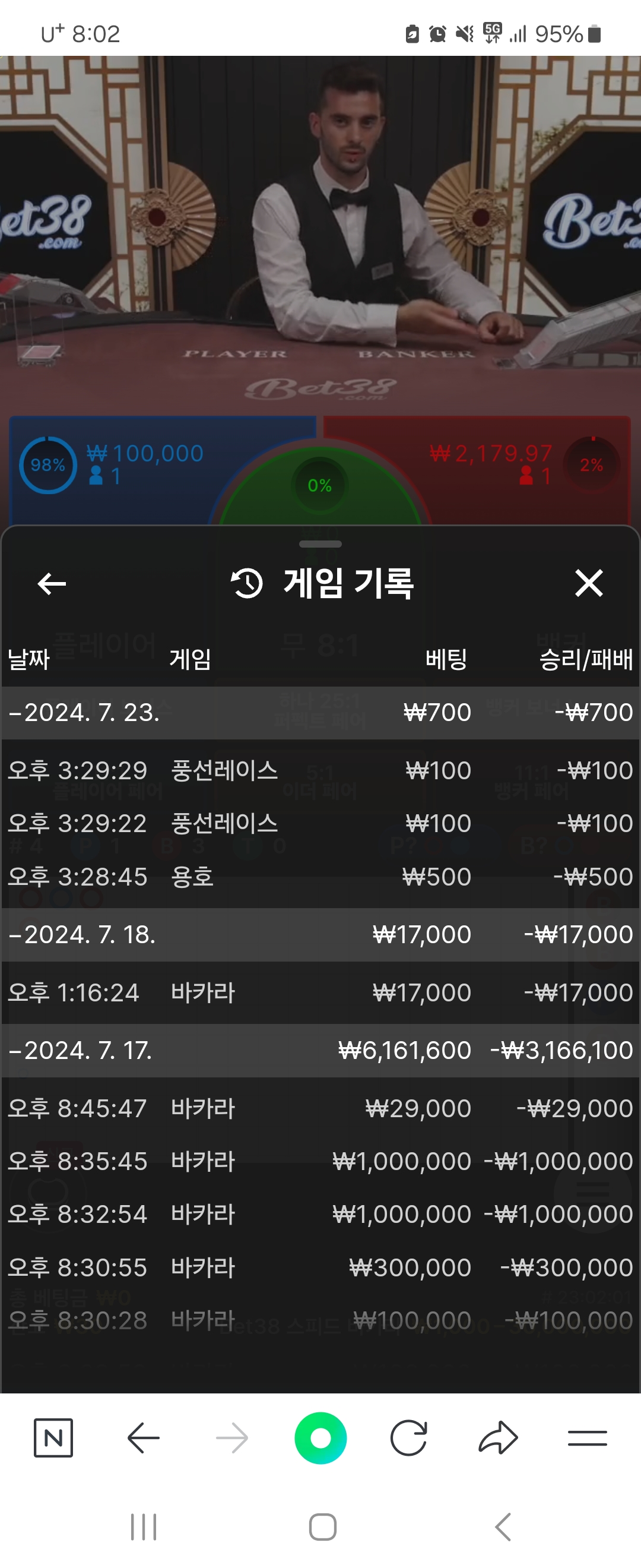Open the 오후 3:29:22 풍선레이스 record
641x1568 pixels.
pyautogui.click(x=320, y=824)
